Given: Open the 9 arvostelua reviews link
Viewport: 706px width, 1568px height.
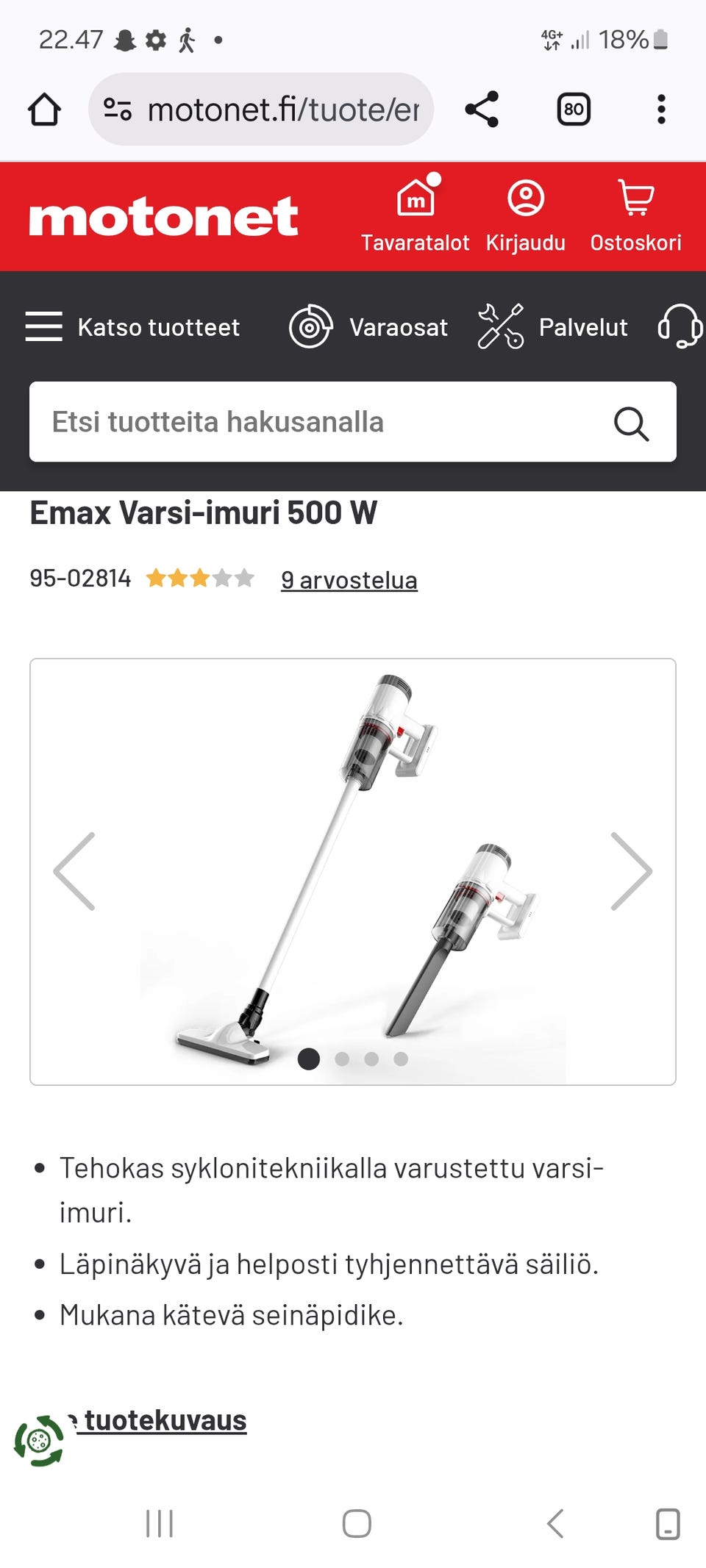Looking at the screenshot, I should click(x=349, y=580).
